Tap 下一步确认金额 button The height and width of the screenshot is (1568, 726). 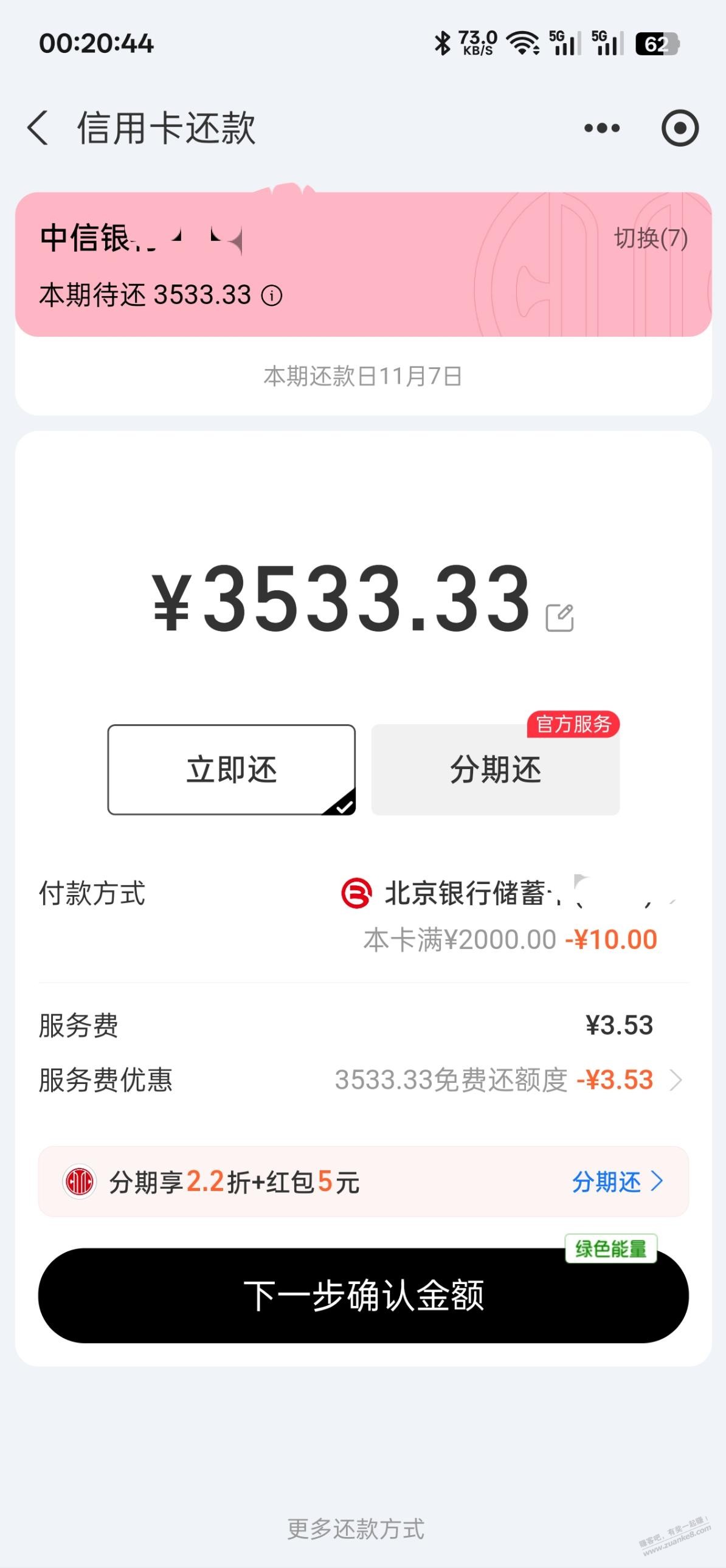[364, 1295]
